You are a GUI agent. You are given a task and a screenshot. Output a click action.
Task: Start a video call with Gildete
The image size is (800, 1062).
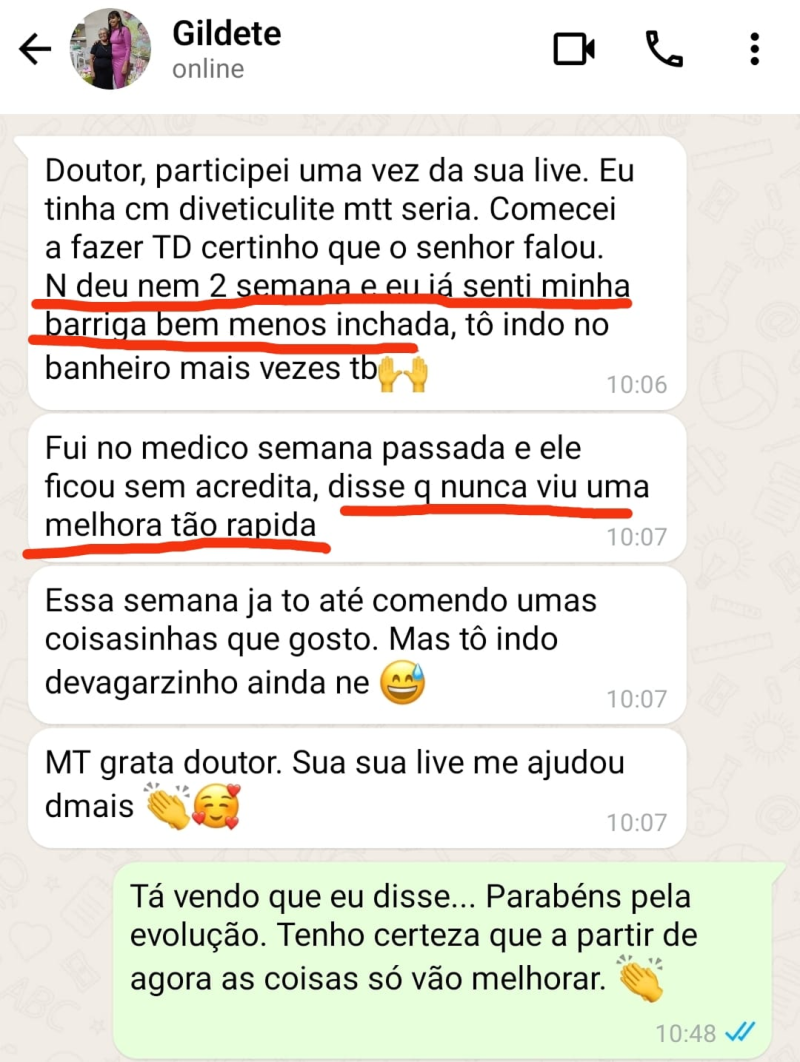pyautogui.click(x=574, y=48)
